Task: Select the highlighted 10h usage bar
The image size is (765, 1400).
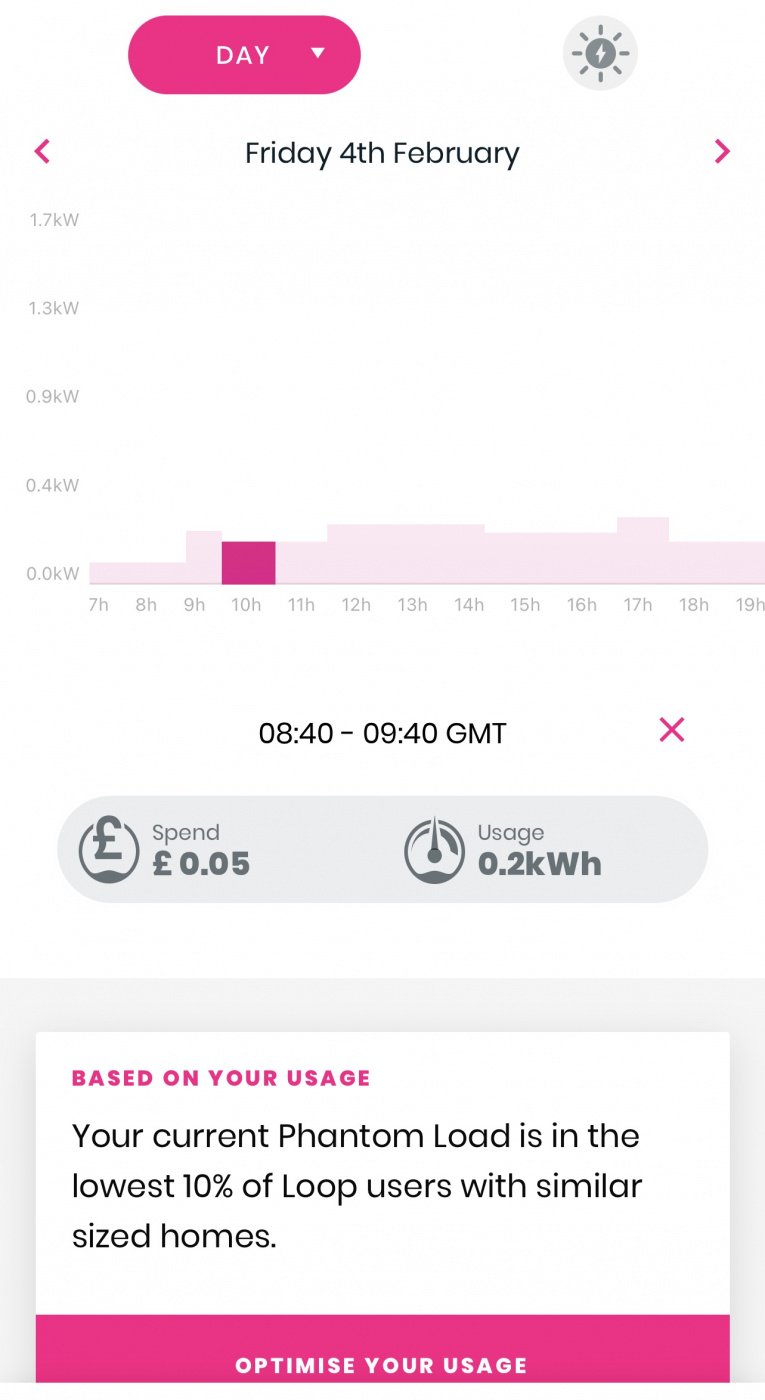Action: click(x=248, y=563)
